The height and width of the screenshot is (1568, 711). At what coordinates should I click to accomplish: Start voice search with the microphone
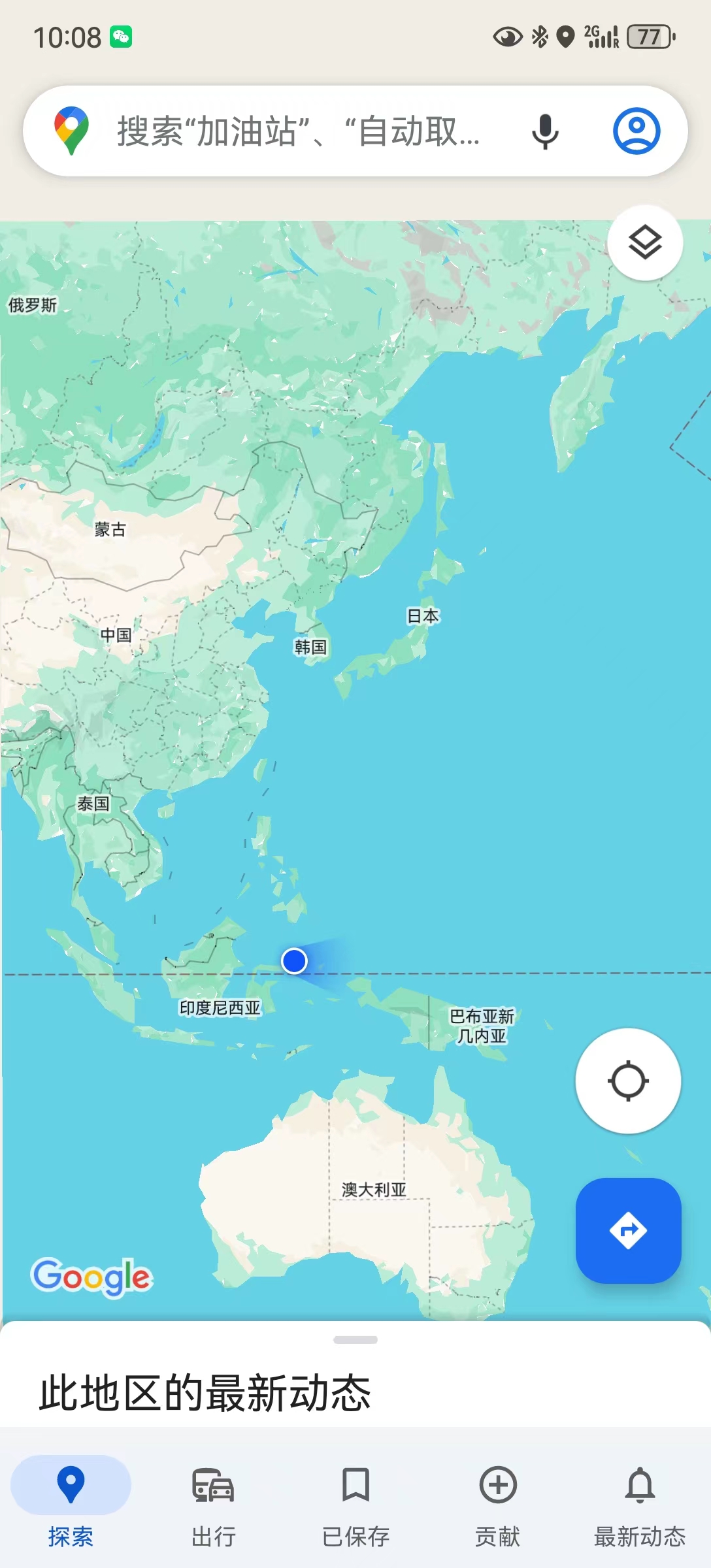click(544, 131)
